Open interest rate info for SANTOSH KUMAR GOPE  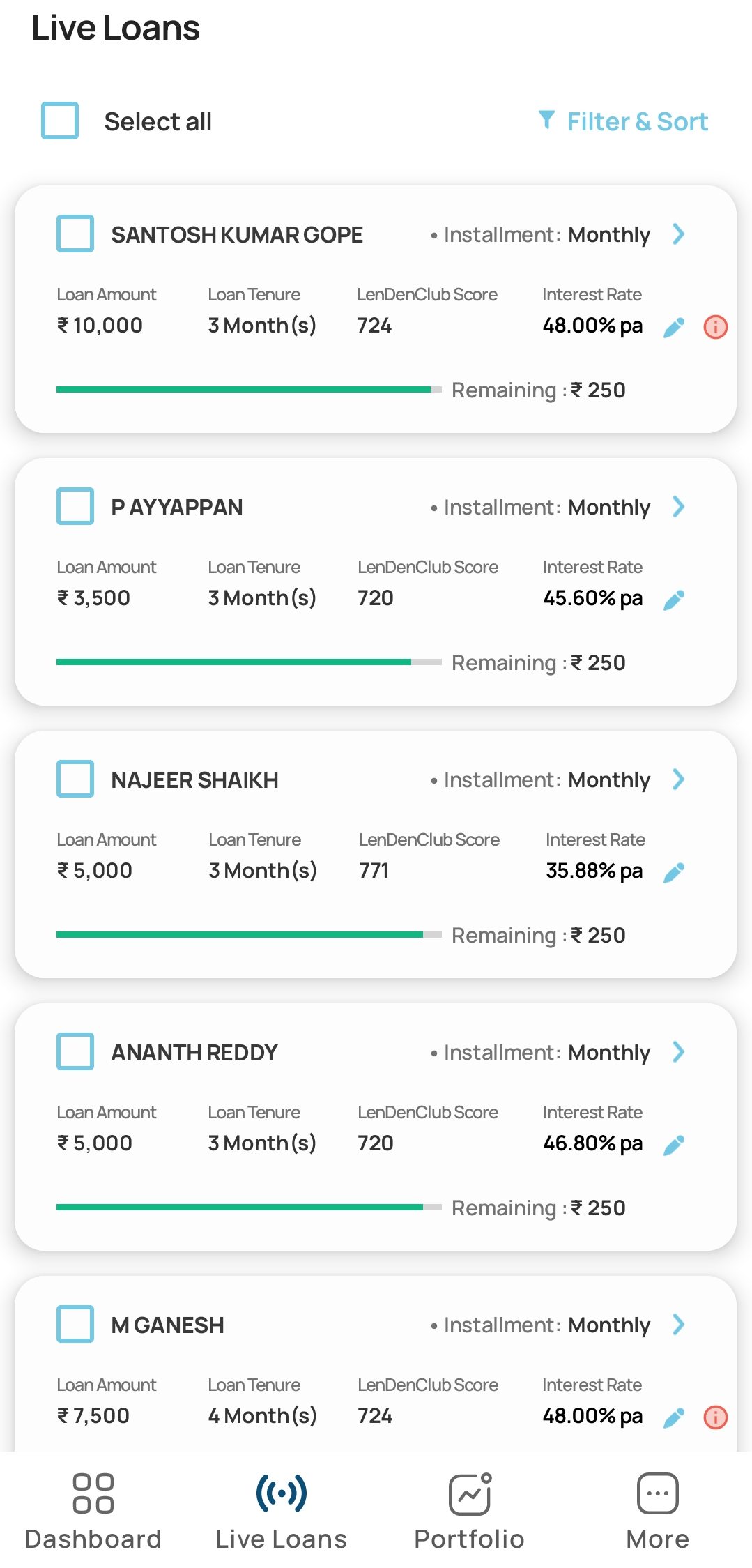tap(714, 327)
